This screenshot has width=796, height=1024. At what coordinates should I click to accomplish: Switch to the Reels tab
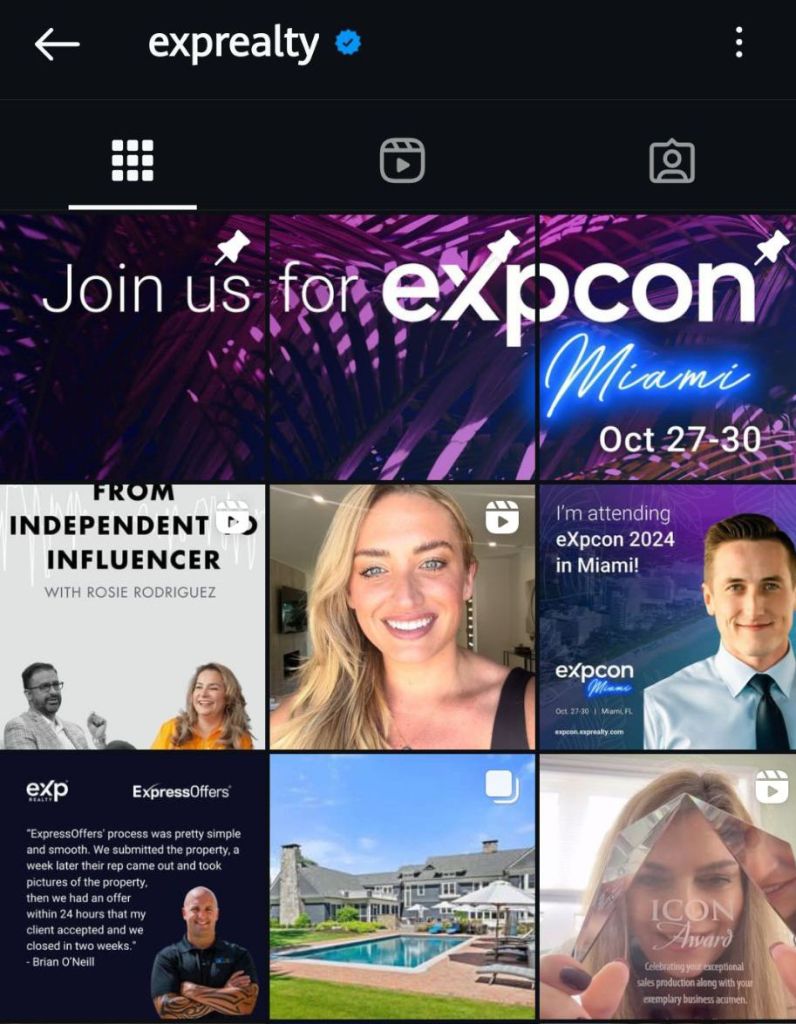point(402,160)
